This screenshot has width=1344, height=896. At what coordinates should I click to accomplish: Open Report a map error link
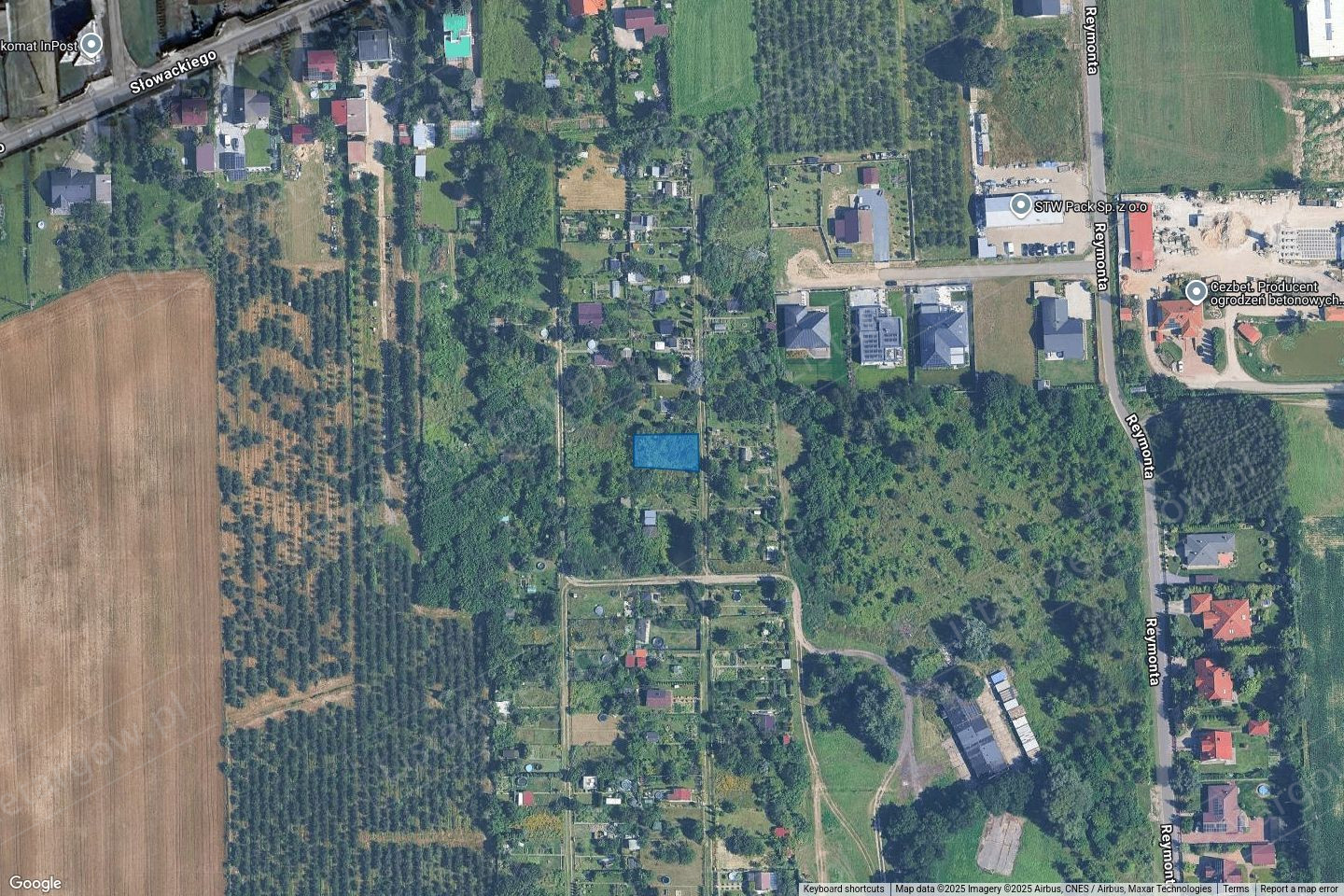pos(1298,889)
